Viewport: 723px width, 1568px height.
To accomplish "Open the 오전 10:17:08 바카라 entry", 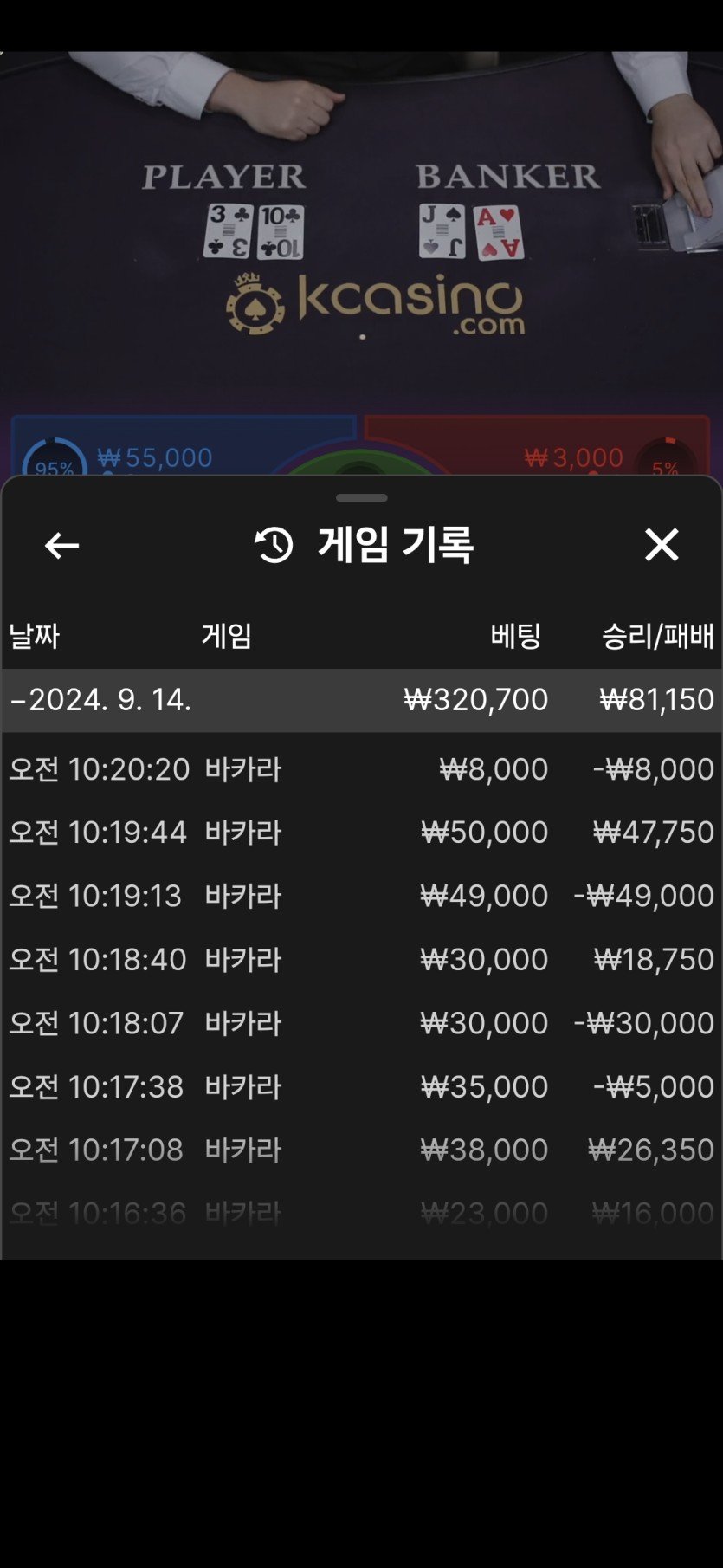I will [361, 1150].
